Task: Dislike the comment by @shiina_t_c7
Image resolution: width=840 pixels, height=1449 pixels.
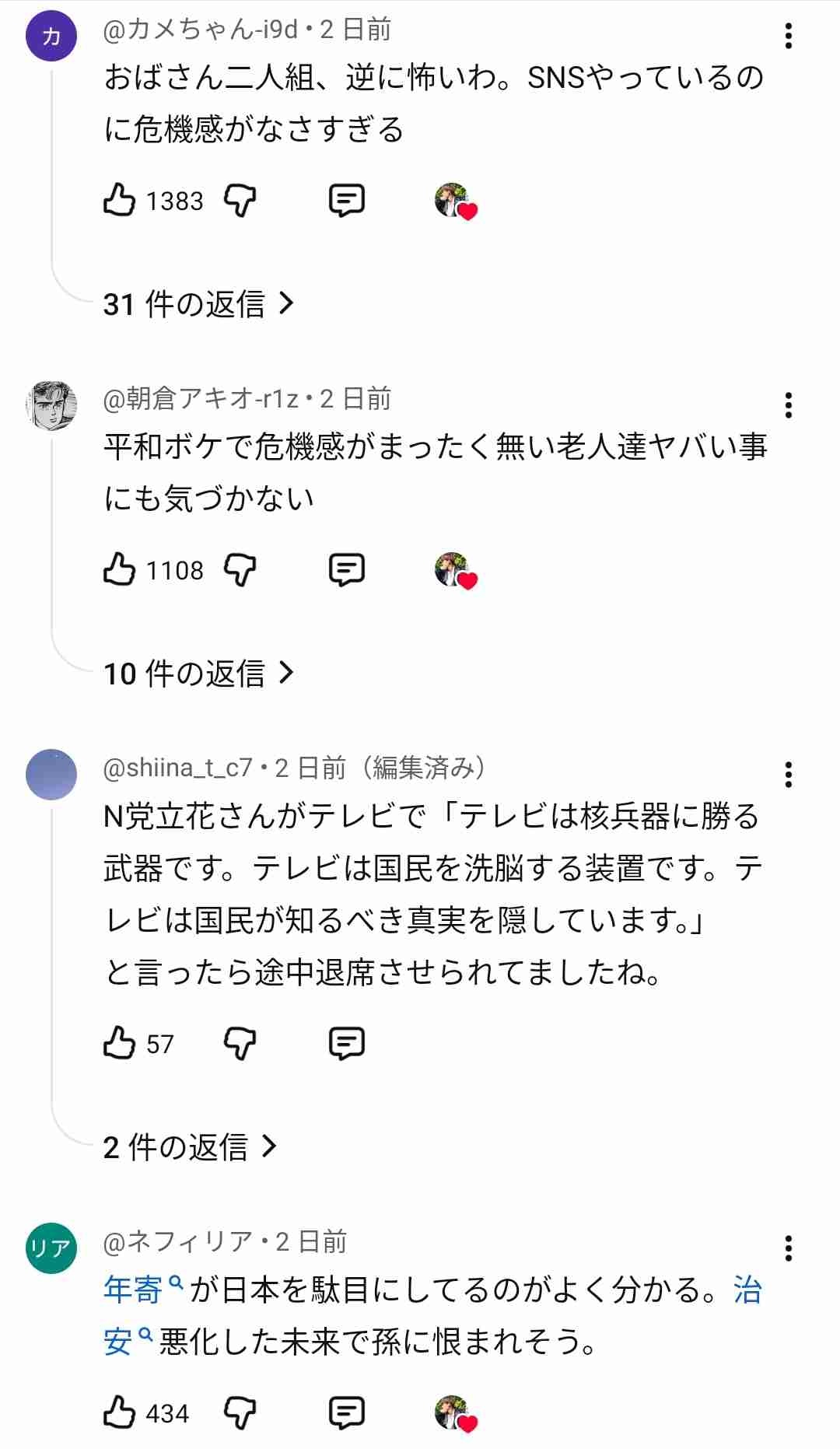Action: point(240,1043)
